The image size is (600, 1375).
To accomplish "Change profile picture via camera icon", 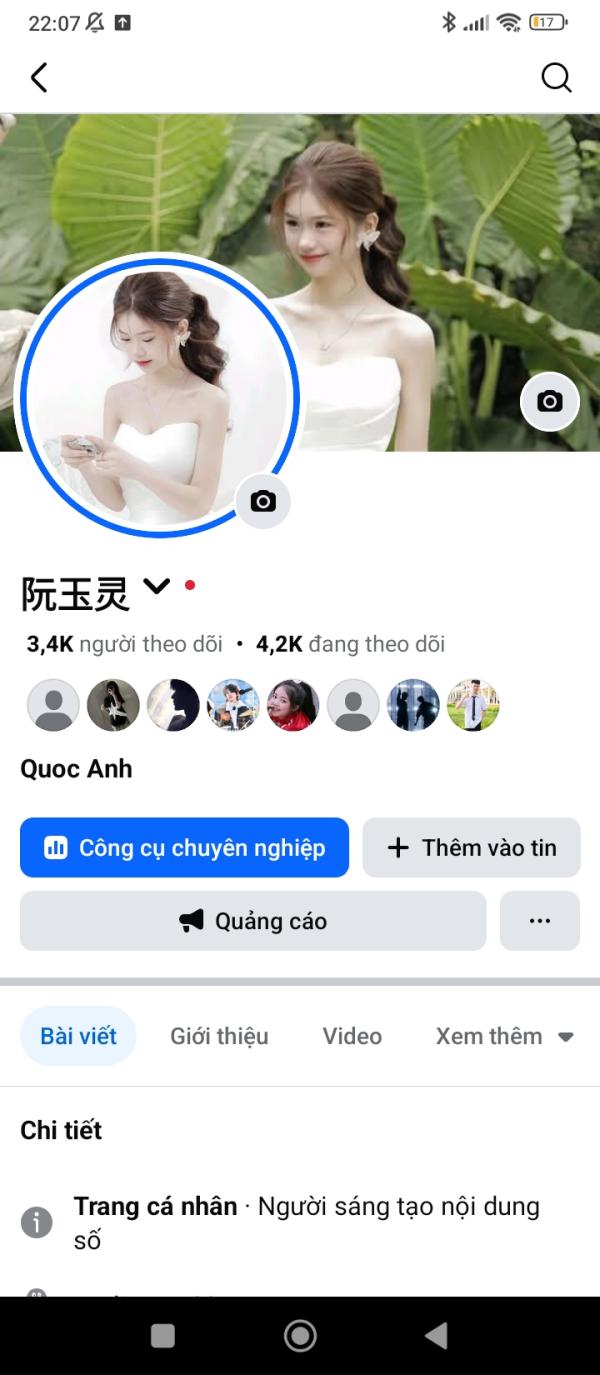I will (263, 501).
